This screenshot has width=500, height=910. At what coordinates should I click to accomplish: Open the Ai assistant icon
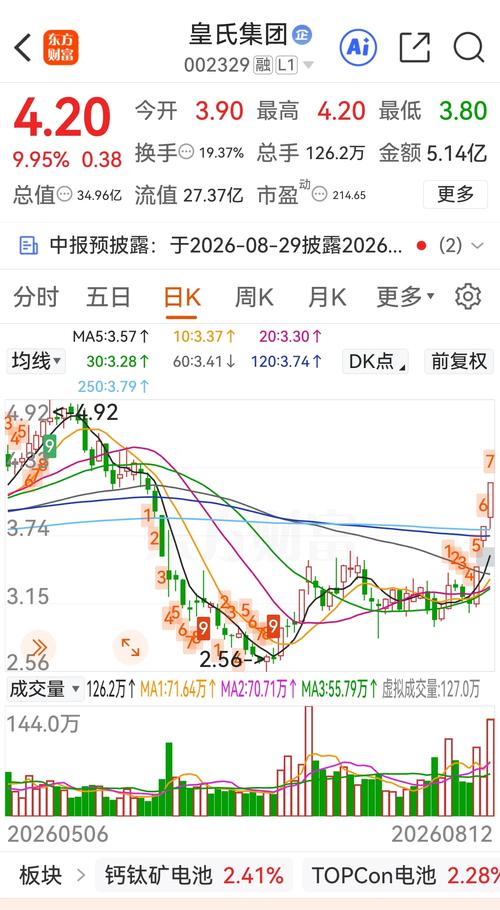pyautogui.click(x=358, y=47)
